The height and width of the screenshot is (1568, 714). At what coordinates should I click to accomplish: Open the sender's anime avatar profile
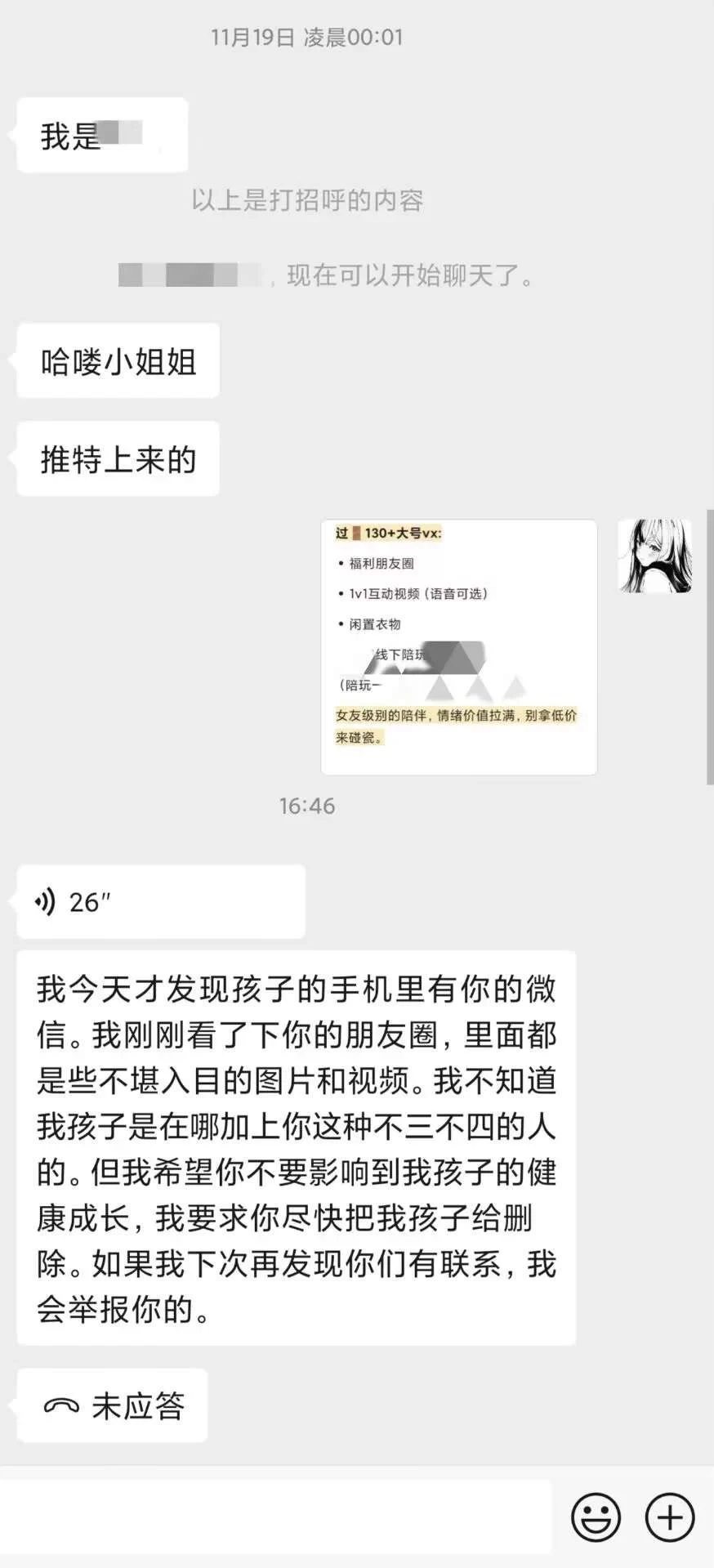pyautogui.click(x=654, y=556)
